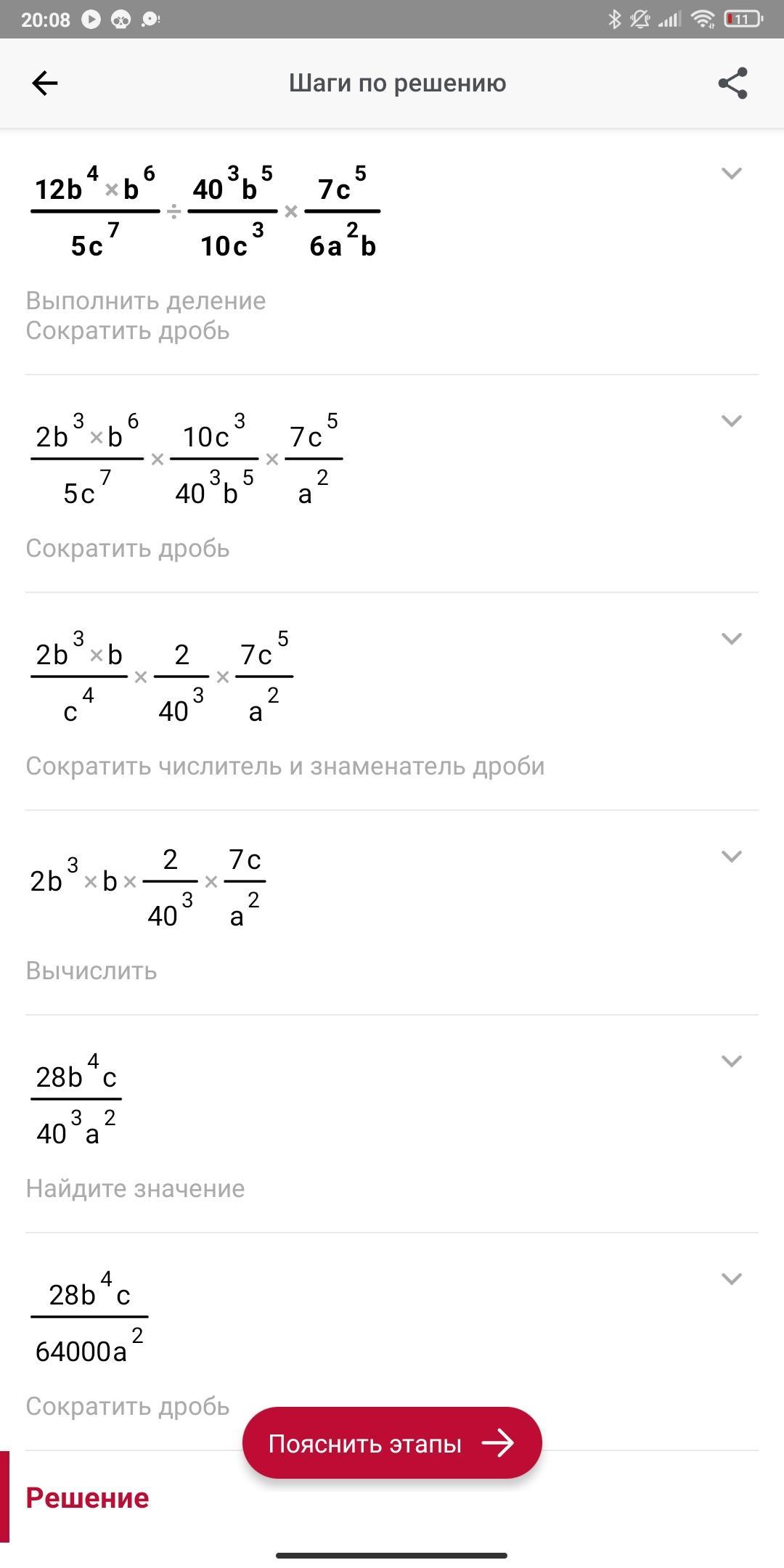Expand the step starting with 2b³×b⁶ over 5c⁷
The width and height of the screenshot is (784, 1568).
[732, 420]
